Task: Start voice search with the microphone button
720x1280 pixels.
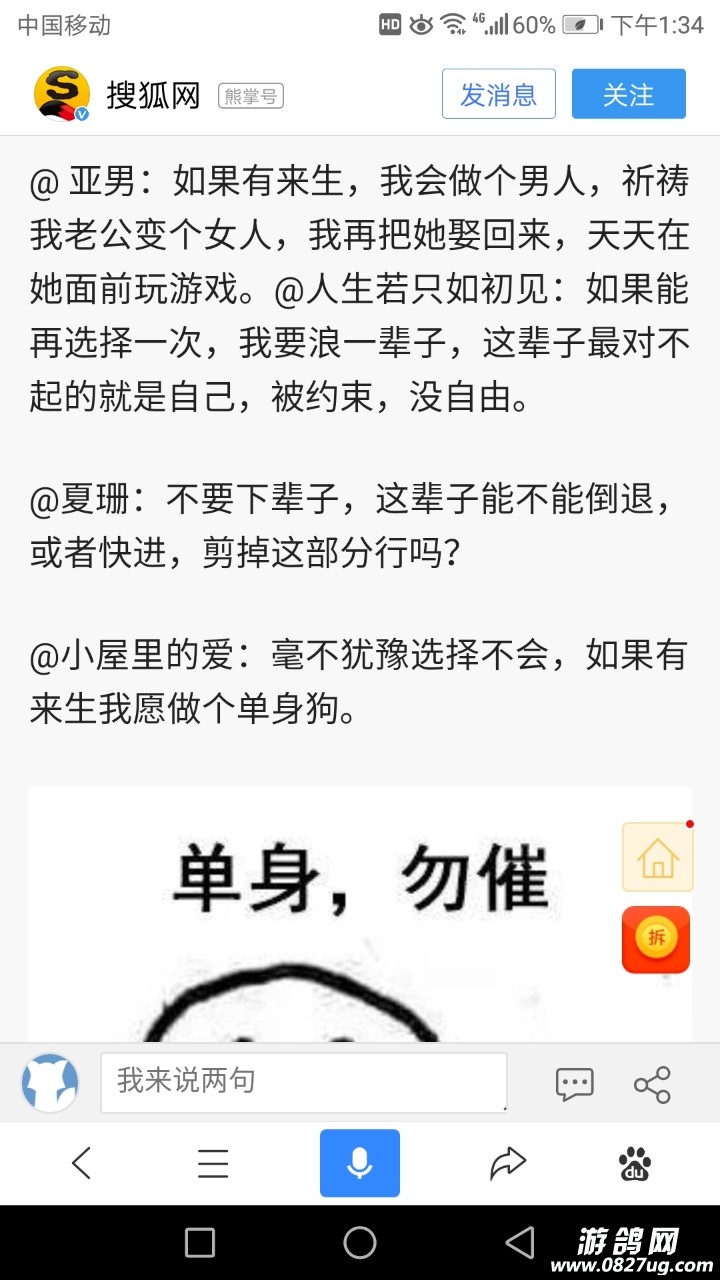Action: coord(360,1163)
